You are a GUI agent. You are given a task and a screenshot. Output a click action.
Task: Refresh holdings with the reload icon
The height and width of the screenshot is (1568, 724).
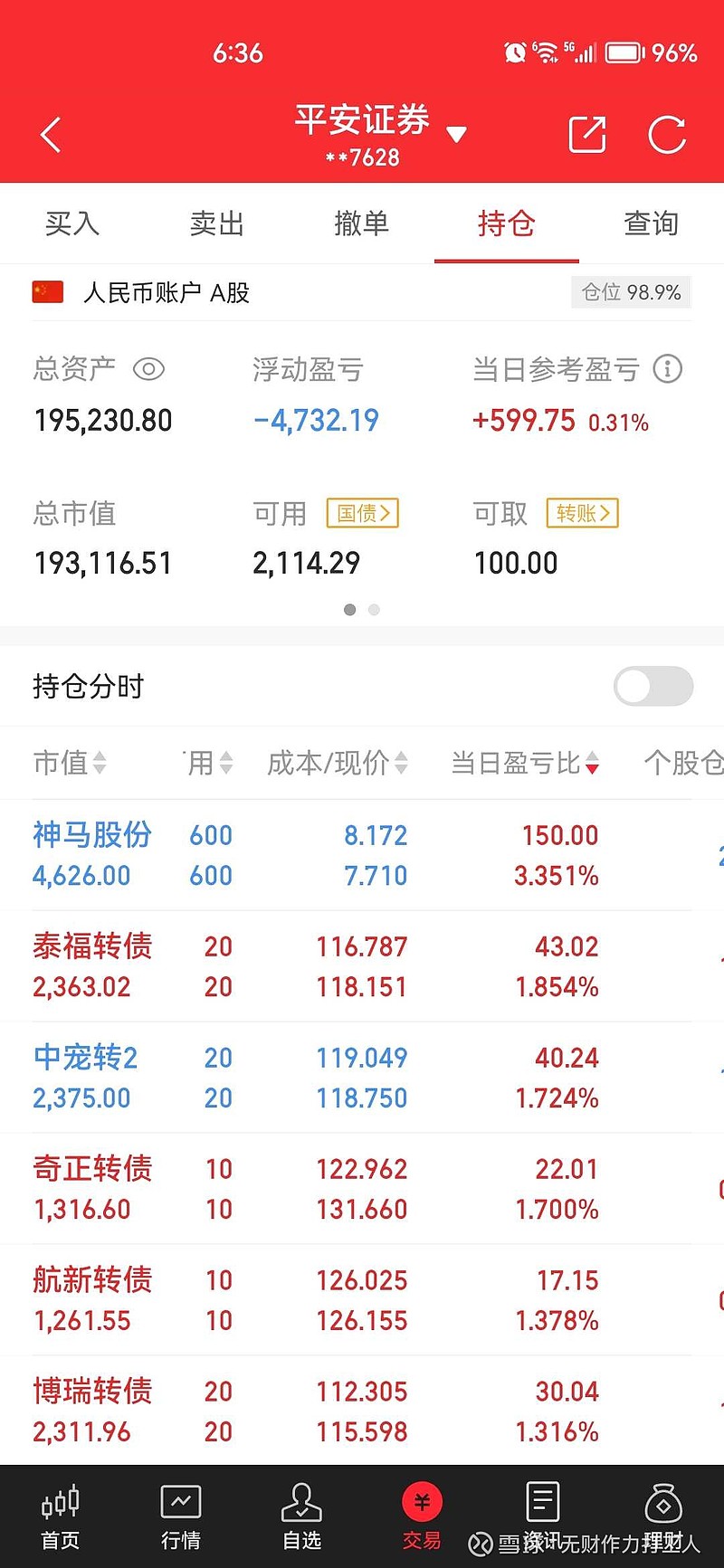pyautogui.click(x=667, y=136)
